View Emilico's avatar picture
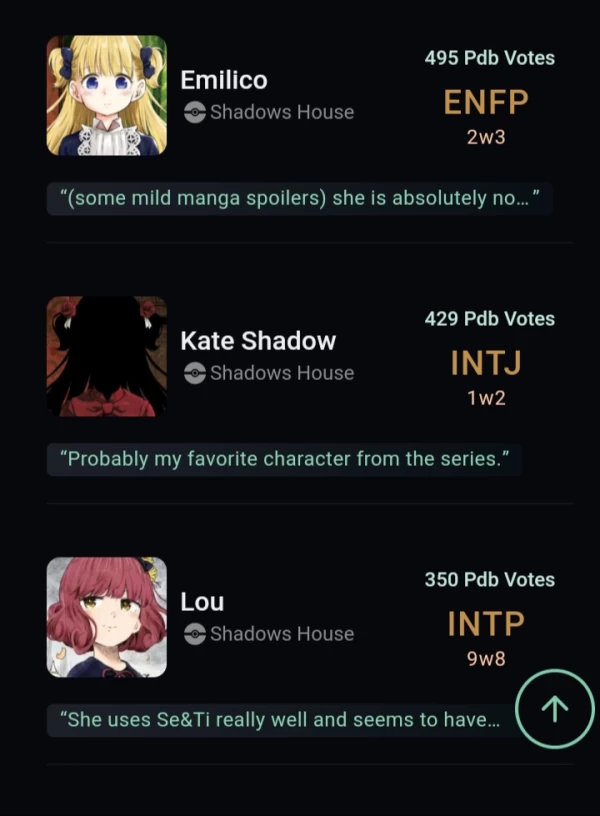Image resolution: width=600 pixels, height=816 pixels. pos(106,96)
